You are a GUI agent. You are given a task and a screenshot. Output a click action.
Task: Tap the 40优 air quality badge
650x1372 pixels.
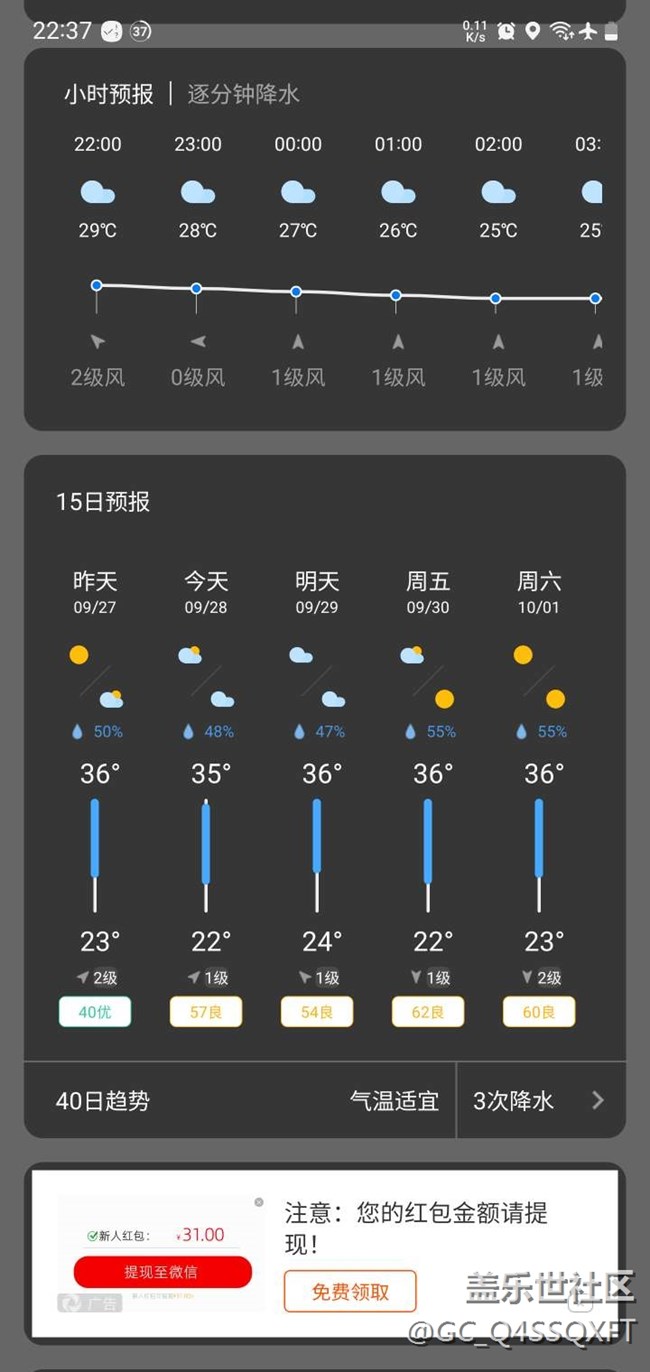95,1012
